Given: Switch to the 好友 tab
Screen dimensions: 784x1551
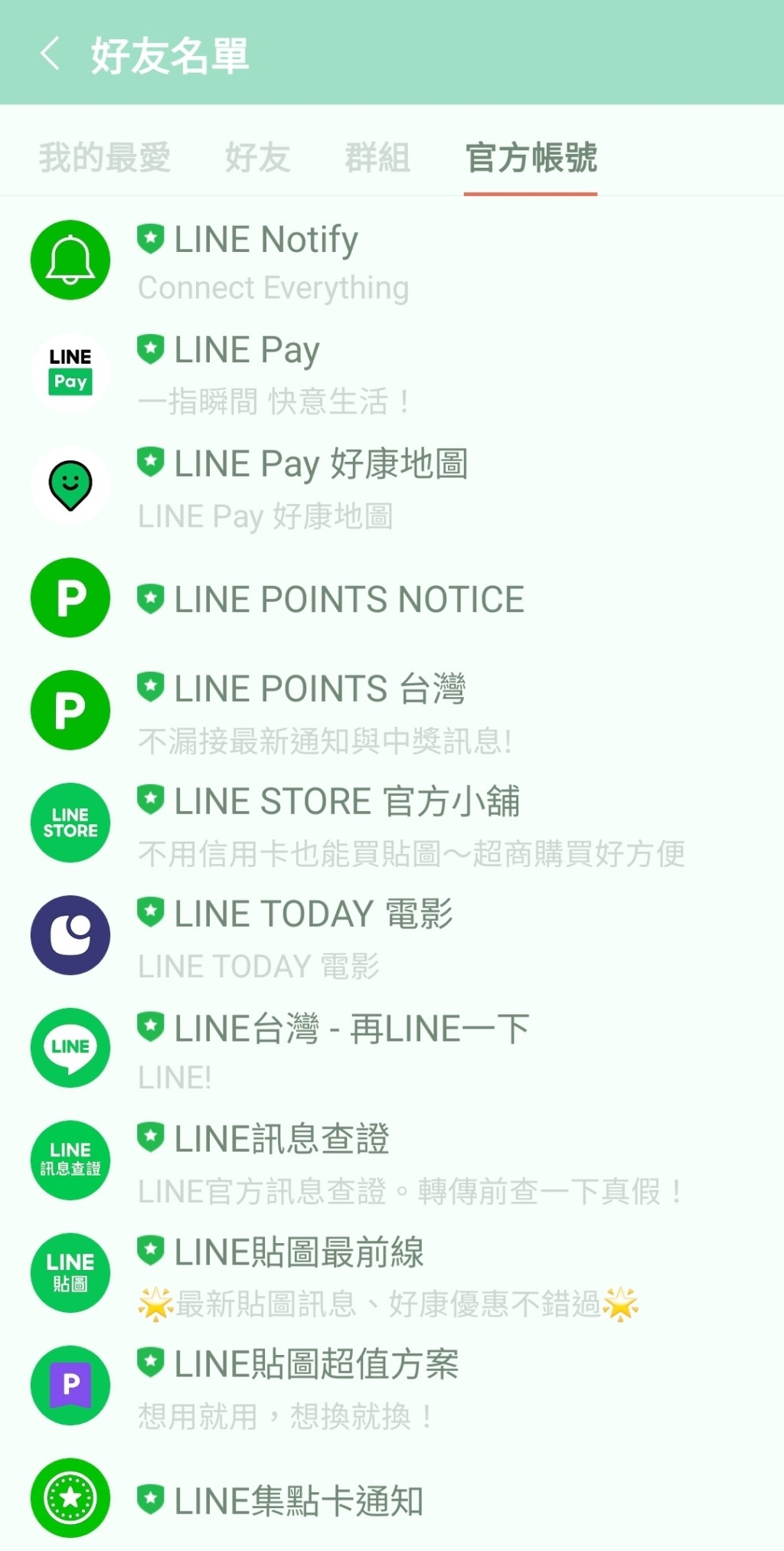Looking at the screenshot, I should (257, 158).
